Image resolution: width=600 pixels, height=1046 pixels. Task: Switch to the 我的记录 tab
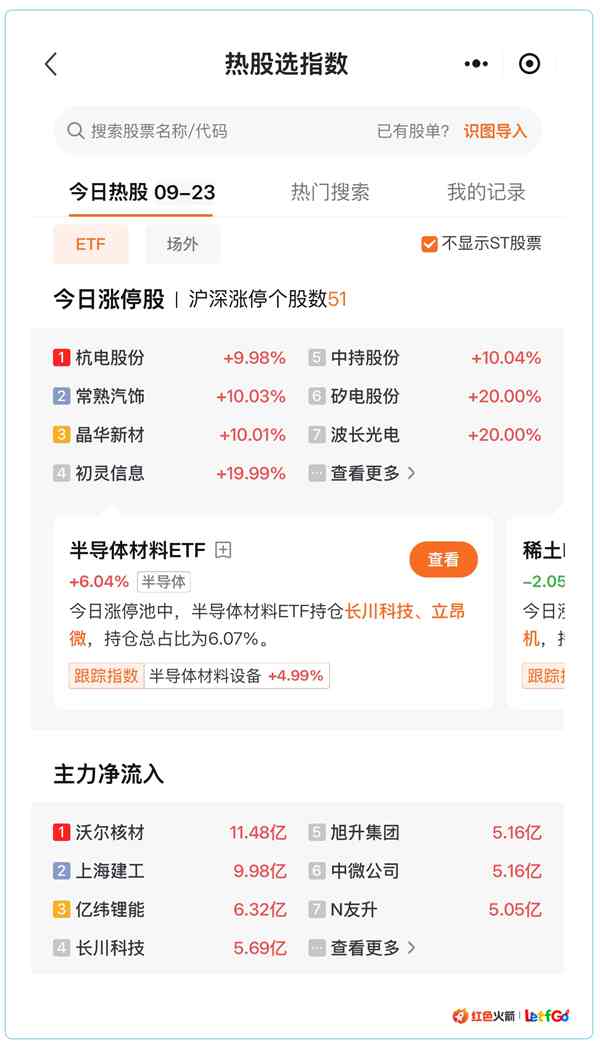[x=486, y=192]
